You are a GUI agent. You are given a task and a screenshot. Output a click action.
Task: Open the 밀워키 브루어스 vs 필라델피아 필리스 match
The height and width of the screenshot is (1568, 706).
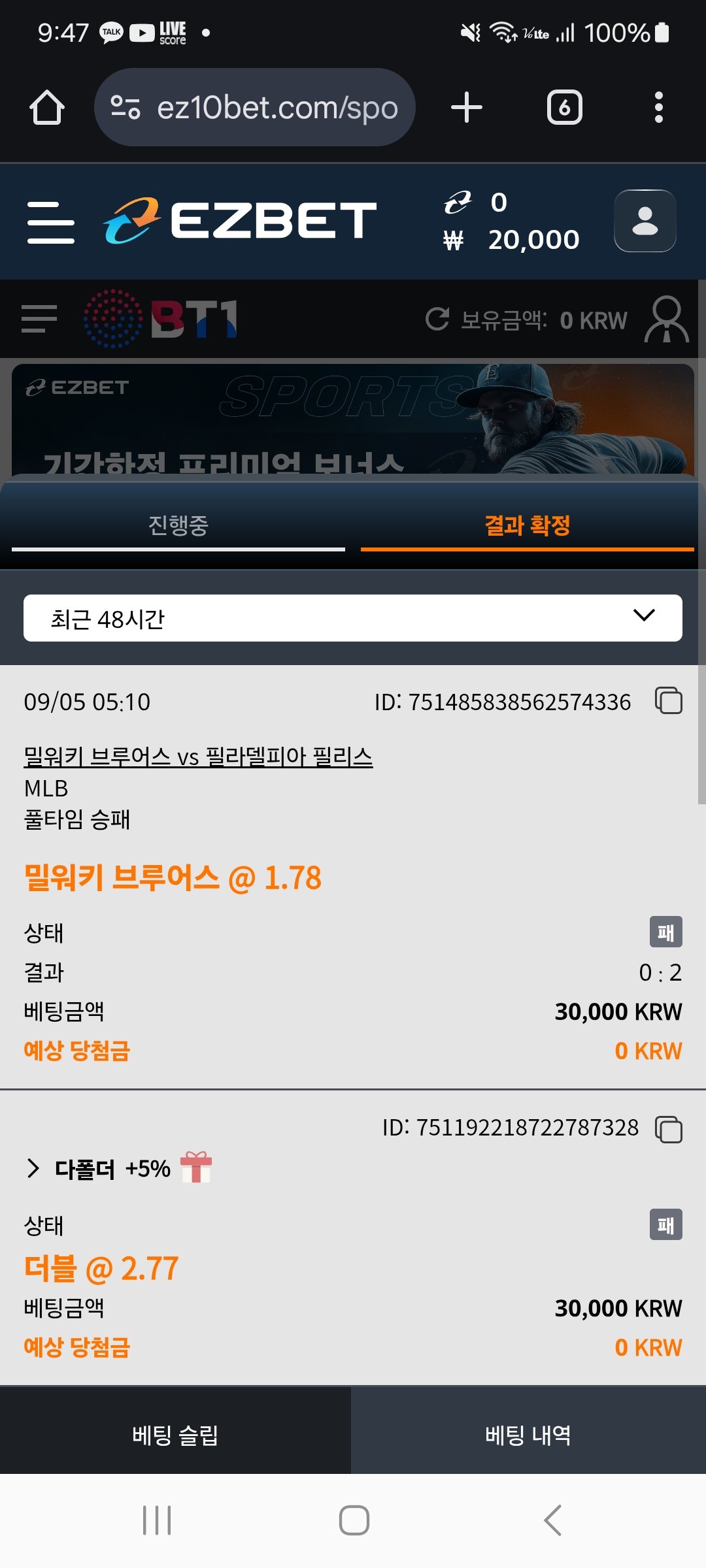(198, 757)
